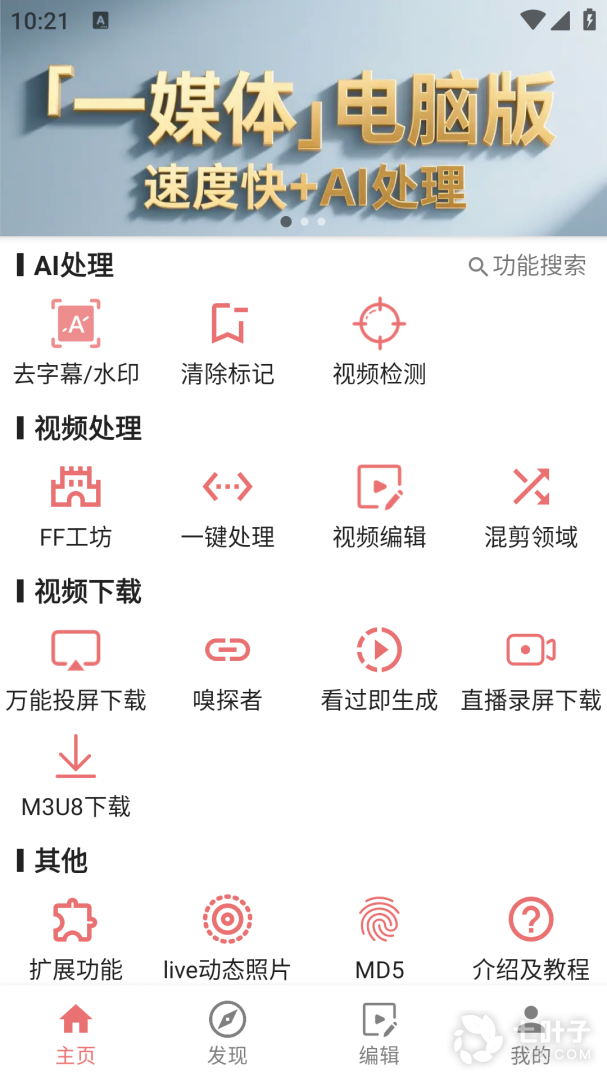Select 直播录屏下载

tap(531, 670)
